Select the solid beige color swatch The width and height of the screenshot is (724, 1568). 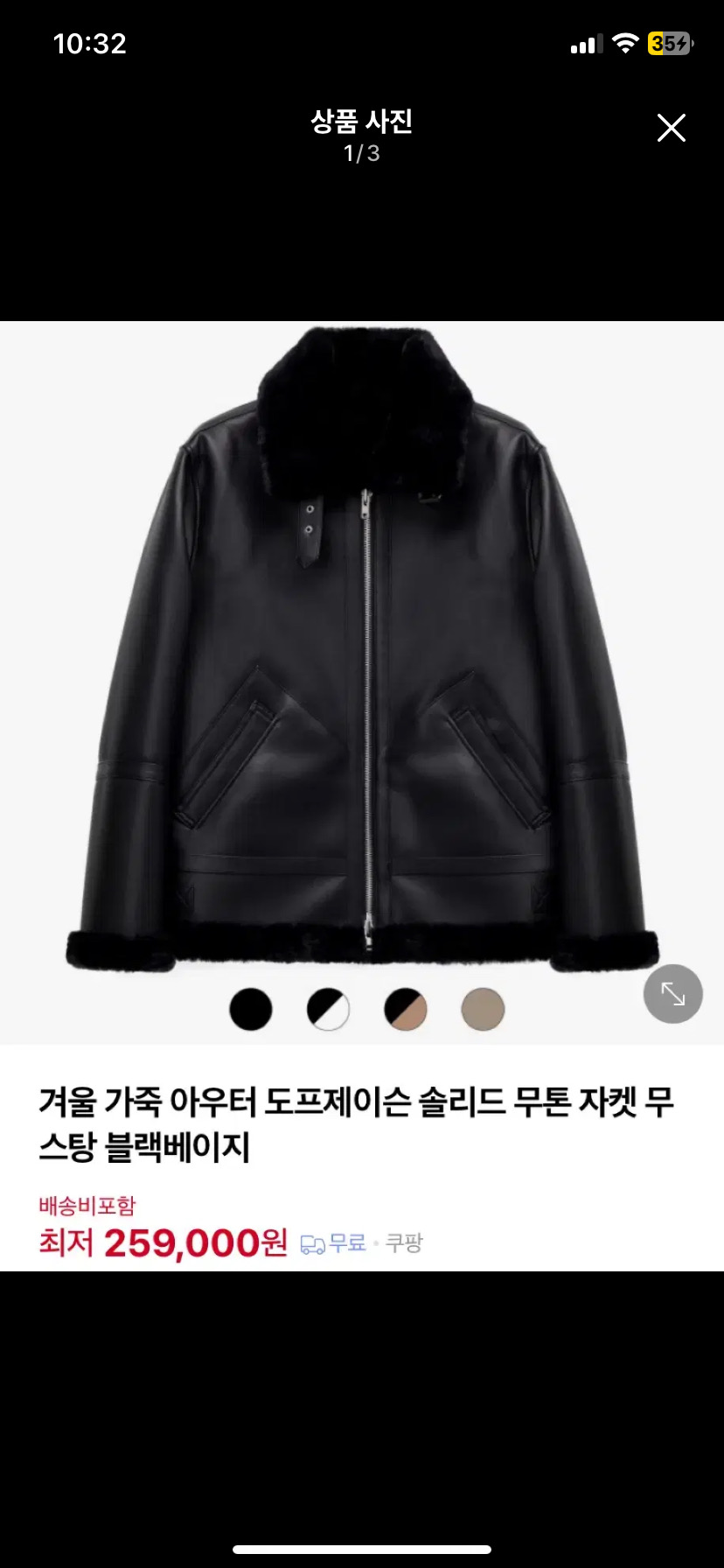[482, 1008]
